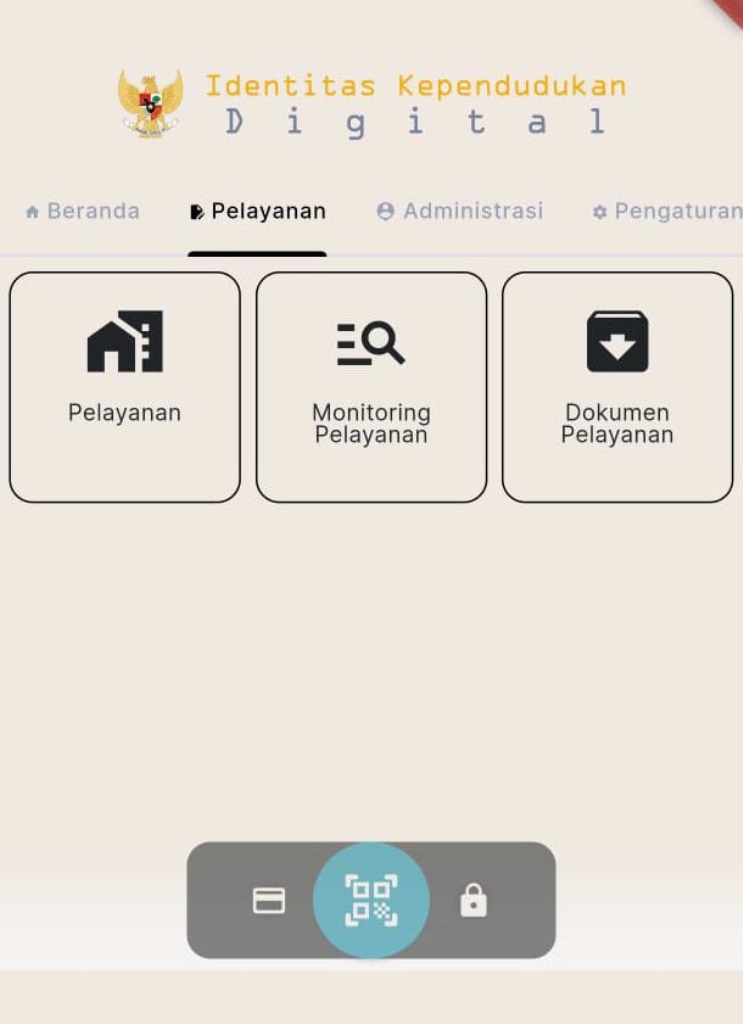The image size is (743, 1024).
Task: Open the Pengaturan tab
Action: click(668, 212)
